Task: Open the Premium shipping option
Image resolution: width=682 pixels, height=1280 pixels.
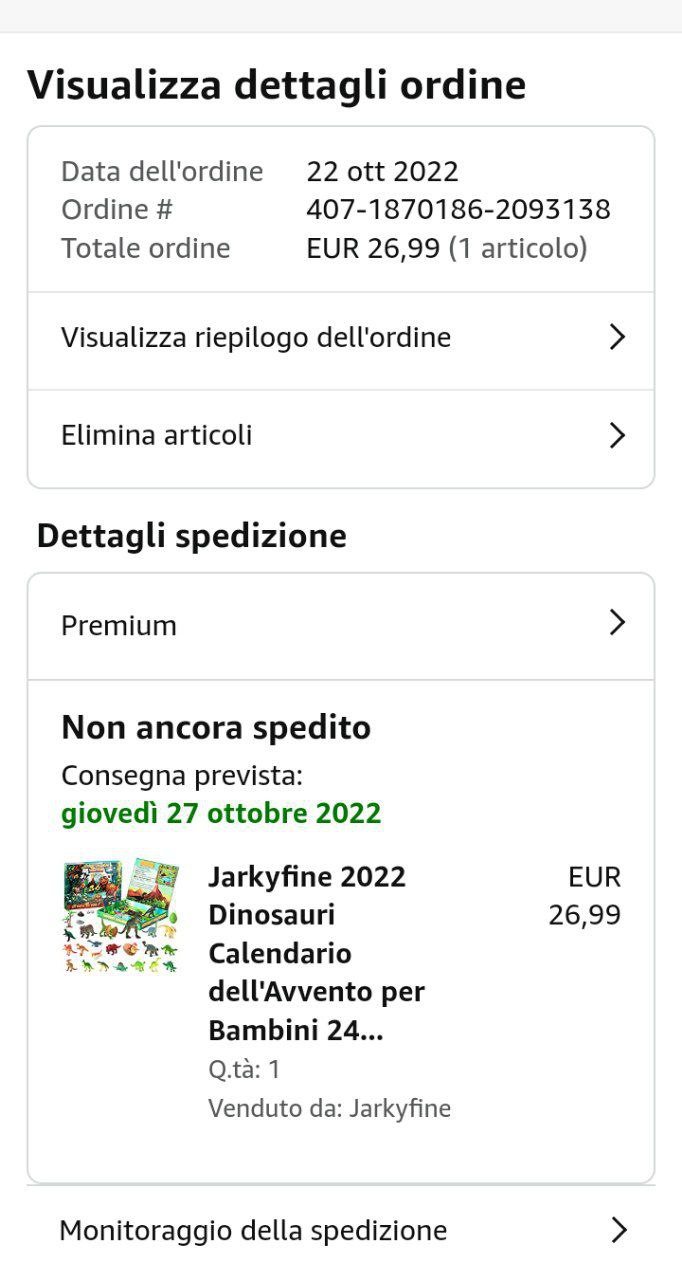Action: tap(340, 625)
